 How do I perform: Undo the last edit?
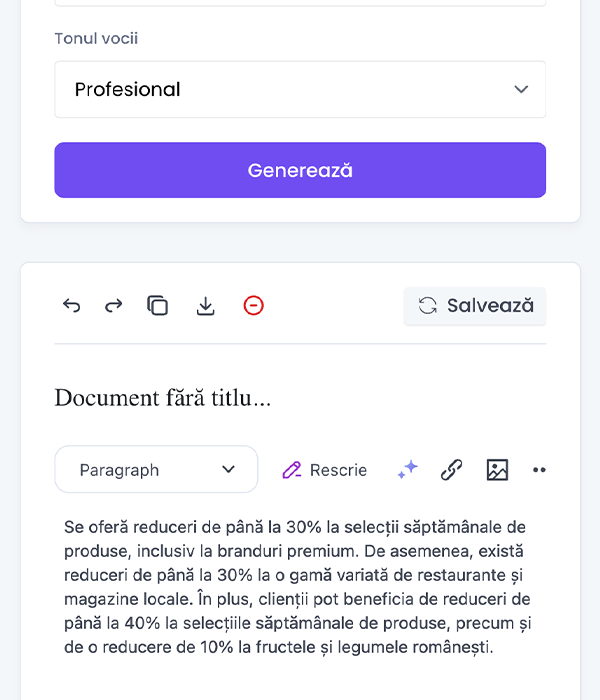[72, 306]
